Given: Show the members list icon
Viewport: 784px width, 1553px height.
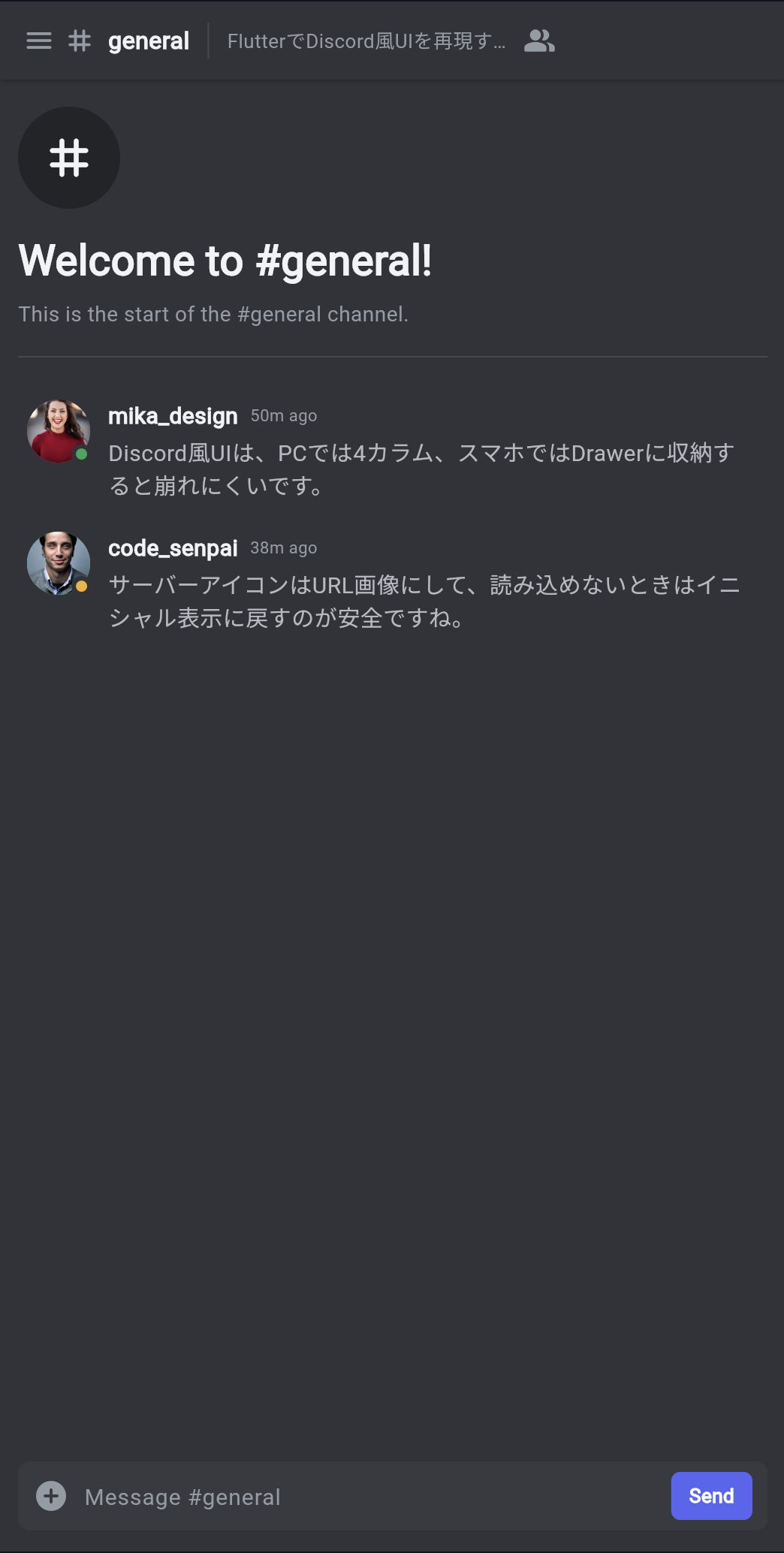Looking at the screenshot, I should point(539,41).
